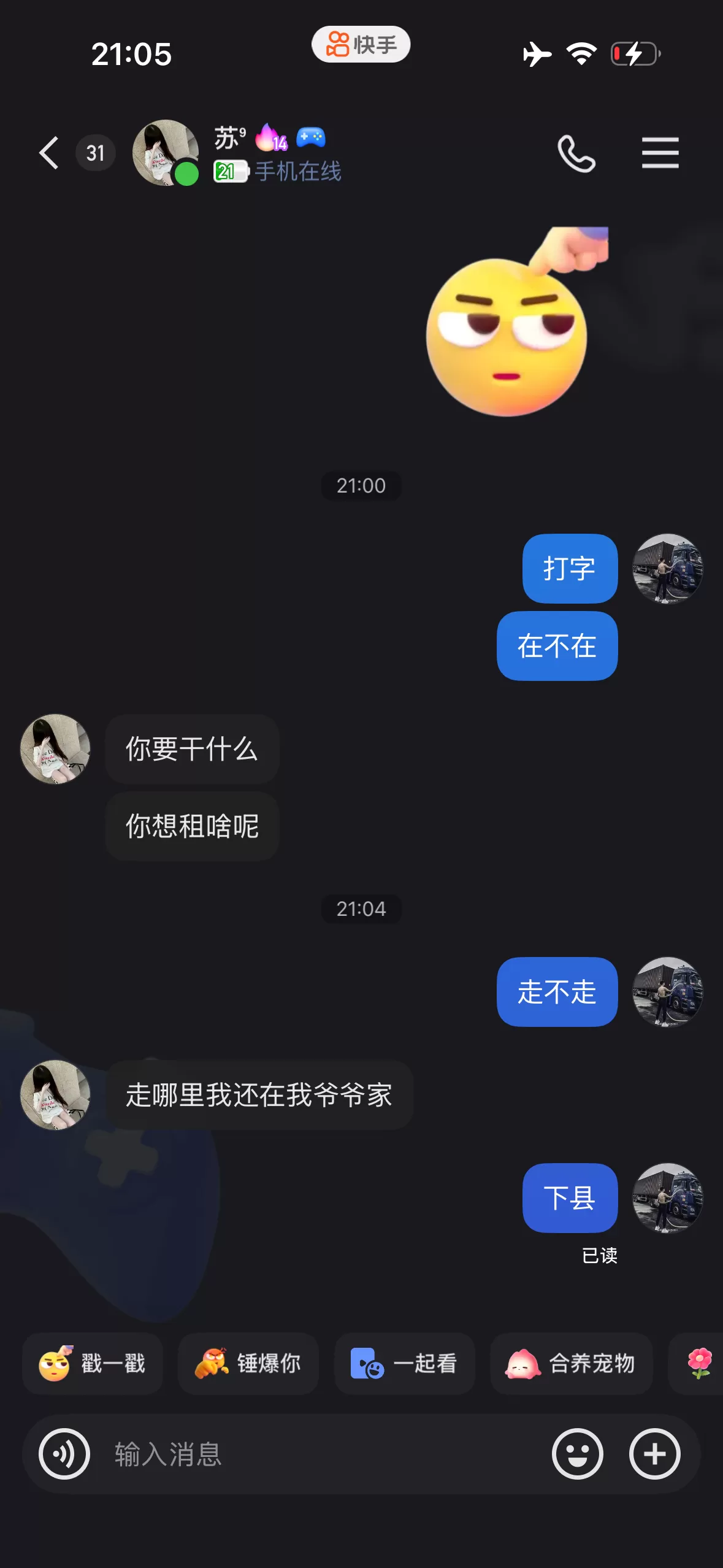723x1568 pixels.
Task: Open the plus attachment menu
Action: pos(654,1454)
